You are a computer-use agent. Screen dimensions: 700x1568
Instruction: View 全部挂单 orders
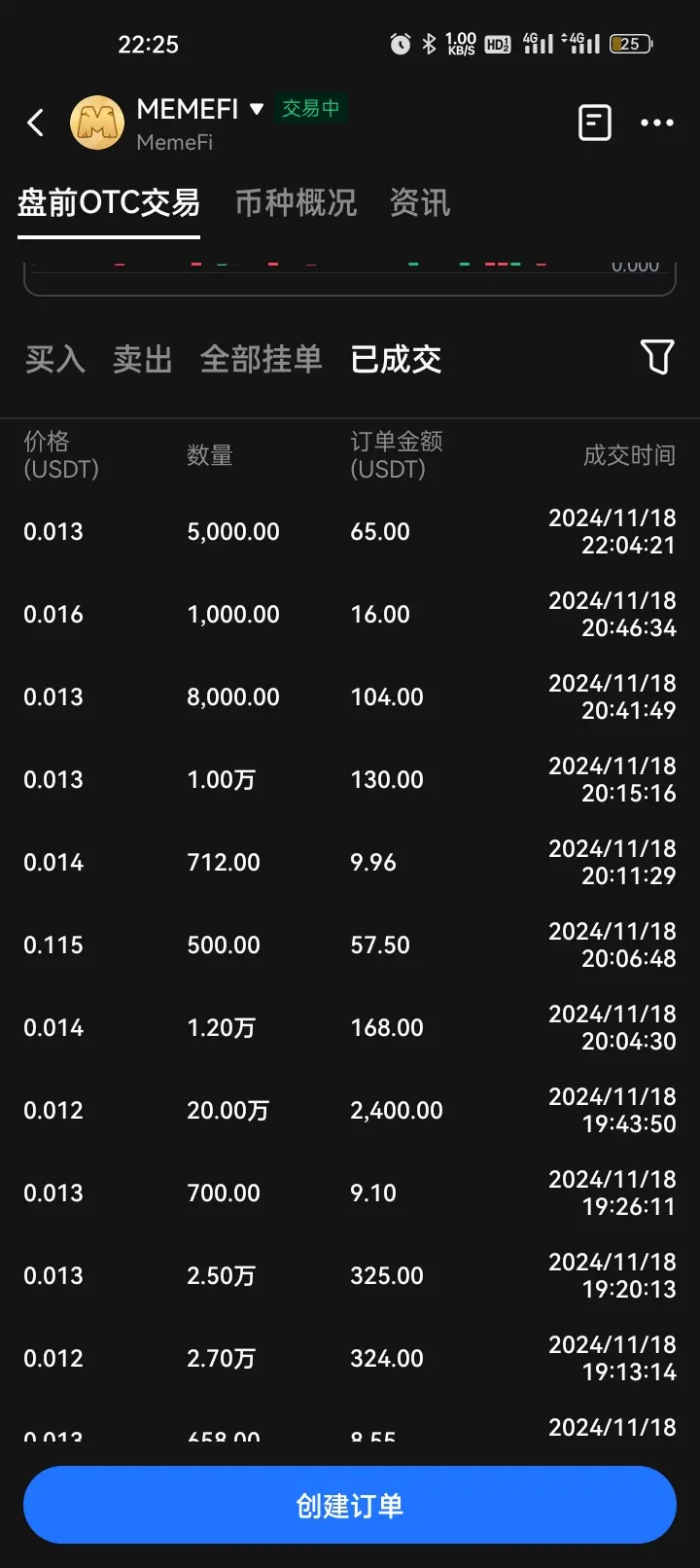(x=261, y=360)
